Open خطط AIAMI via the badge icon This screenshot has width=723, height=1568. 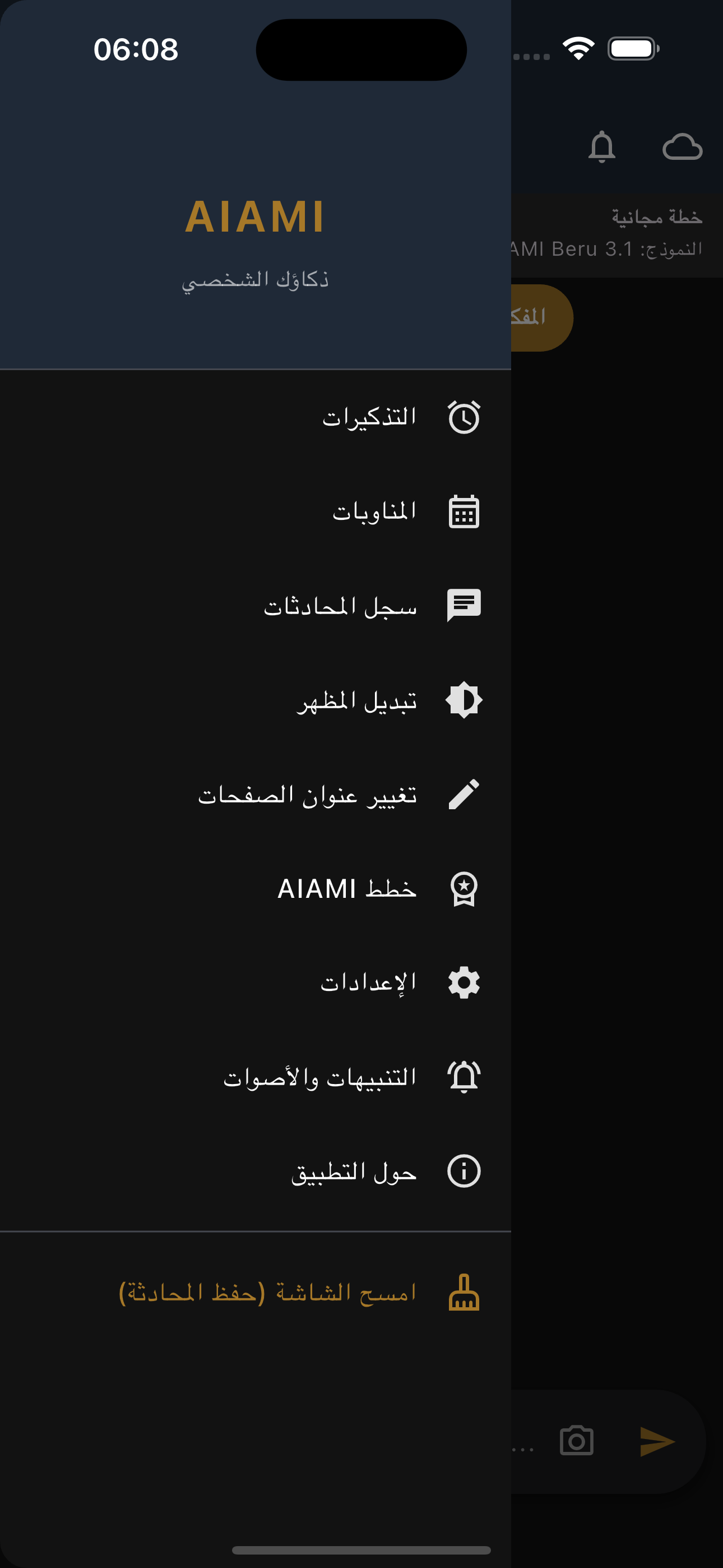(465, 888)
